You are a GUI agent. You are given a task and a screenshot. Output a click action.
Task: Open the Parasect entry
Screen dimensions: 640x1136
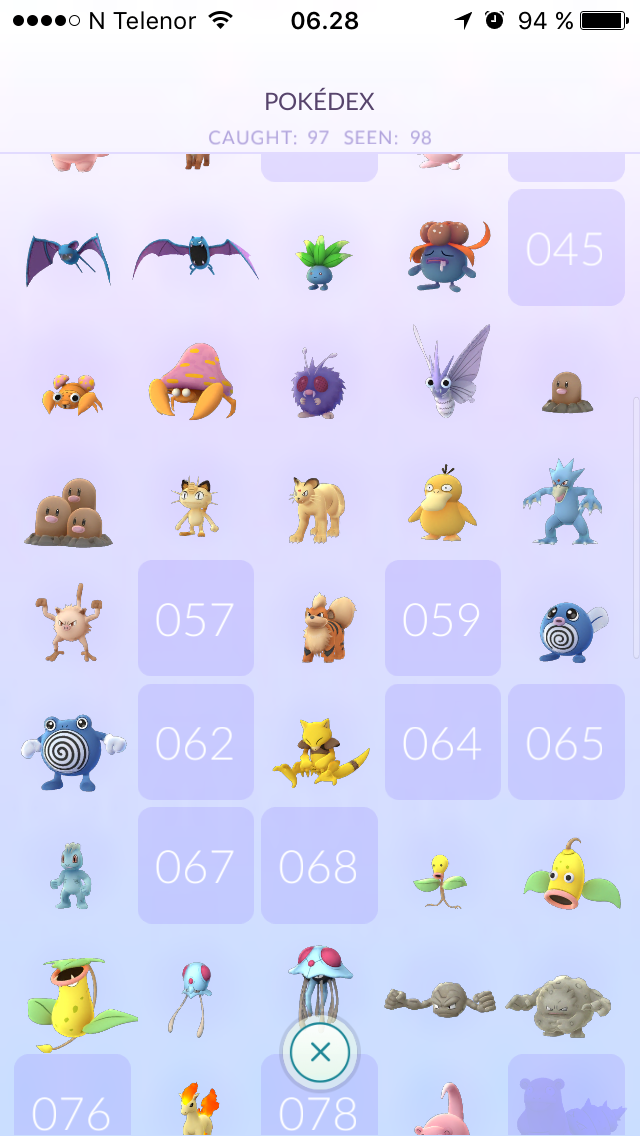coord(193,382)
